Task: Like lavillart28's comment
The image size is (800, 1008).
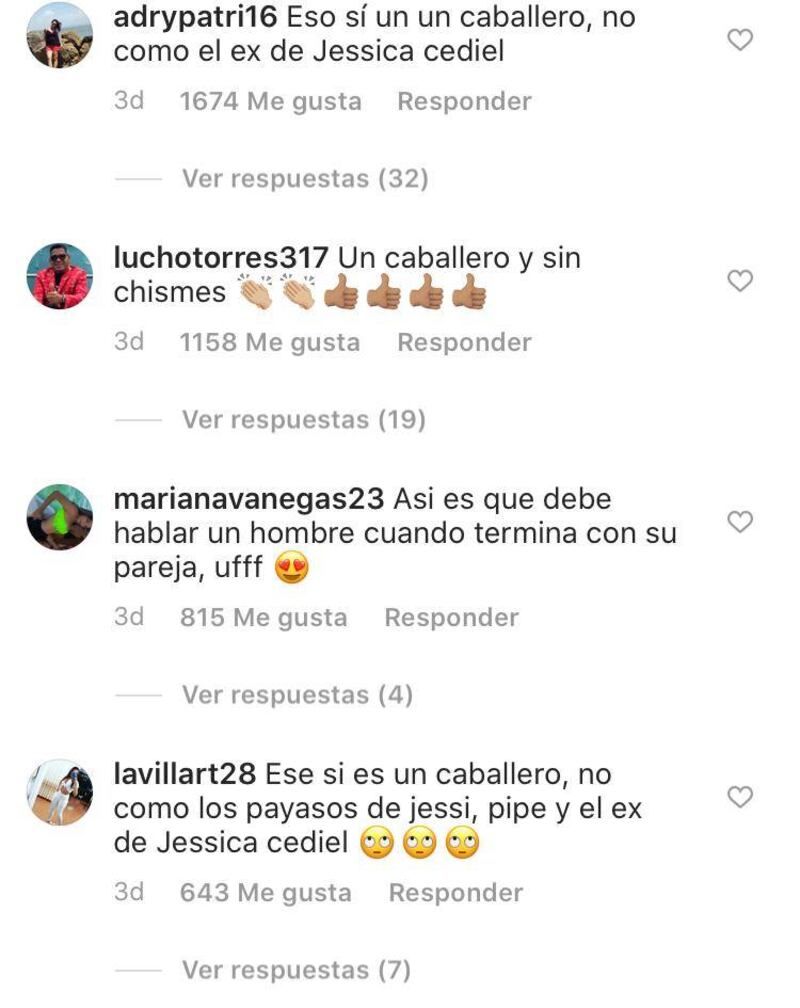Action: 739,797
